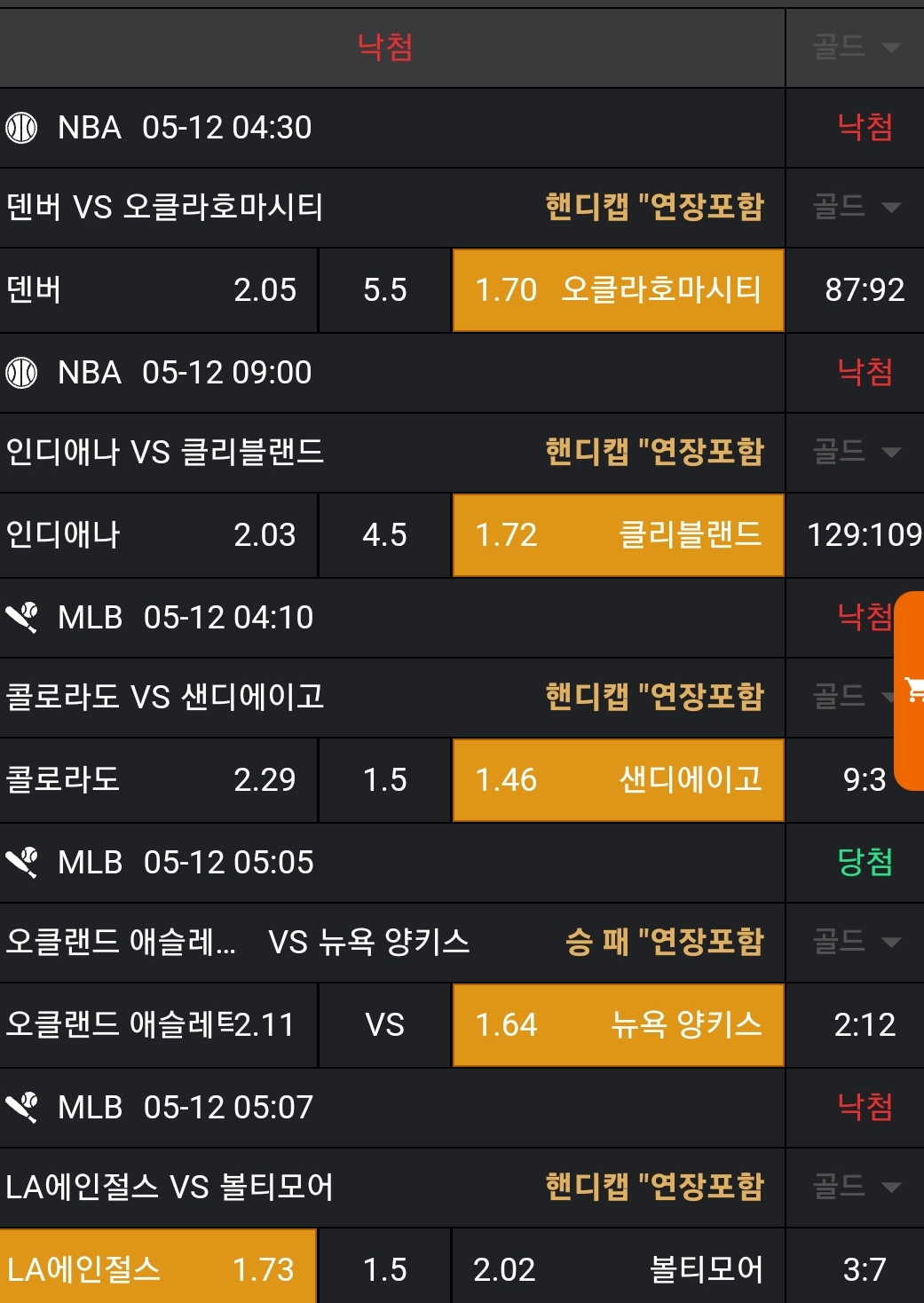This screenshot has width=924, height=1303.
Task: Open 골드 dropdown for LA에인절스 VS 볼티모어
Action: pos(856,1187)
